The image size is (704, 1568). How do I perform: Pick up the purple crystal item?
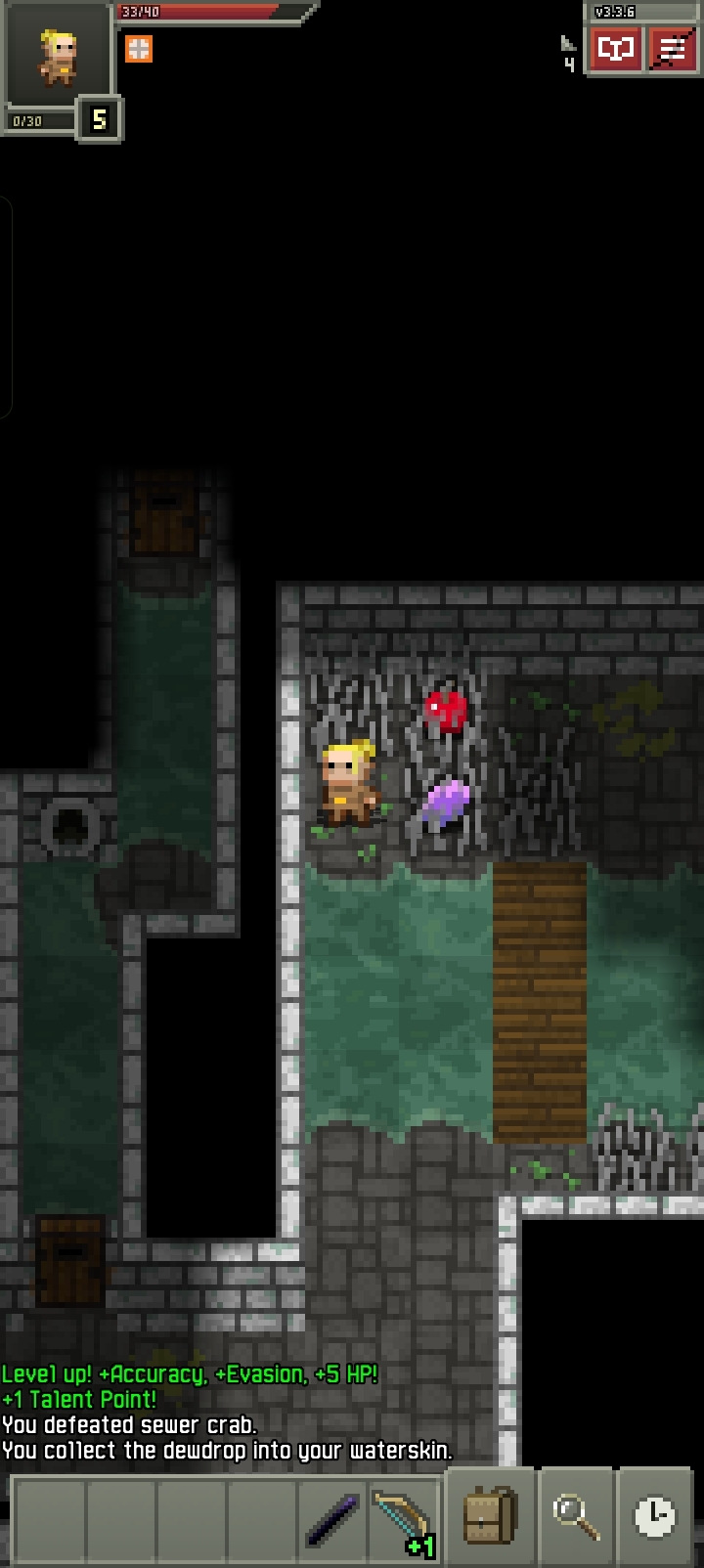[446, 804]
